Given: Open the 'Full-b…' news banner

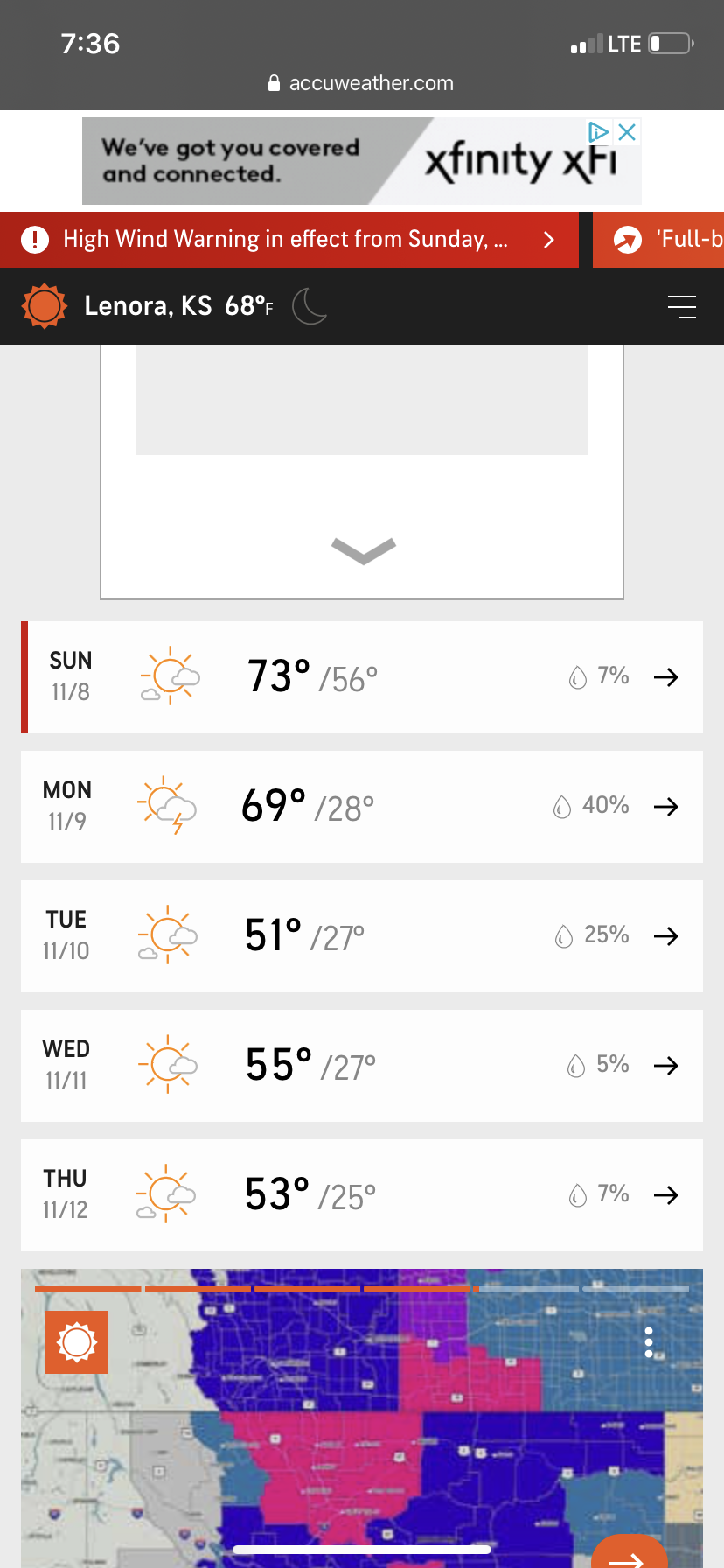Looking at the screenshot, I should click(658, 240).
